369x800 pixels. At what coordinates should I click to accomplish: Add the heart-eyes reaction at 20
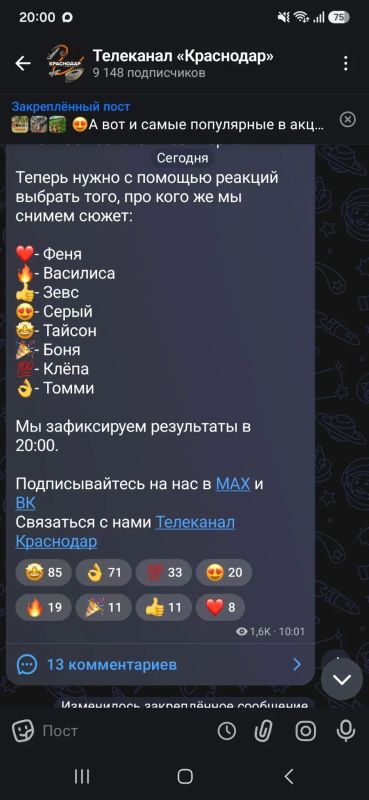tap(224, 572)
